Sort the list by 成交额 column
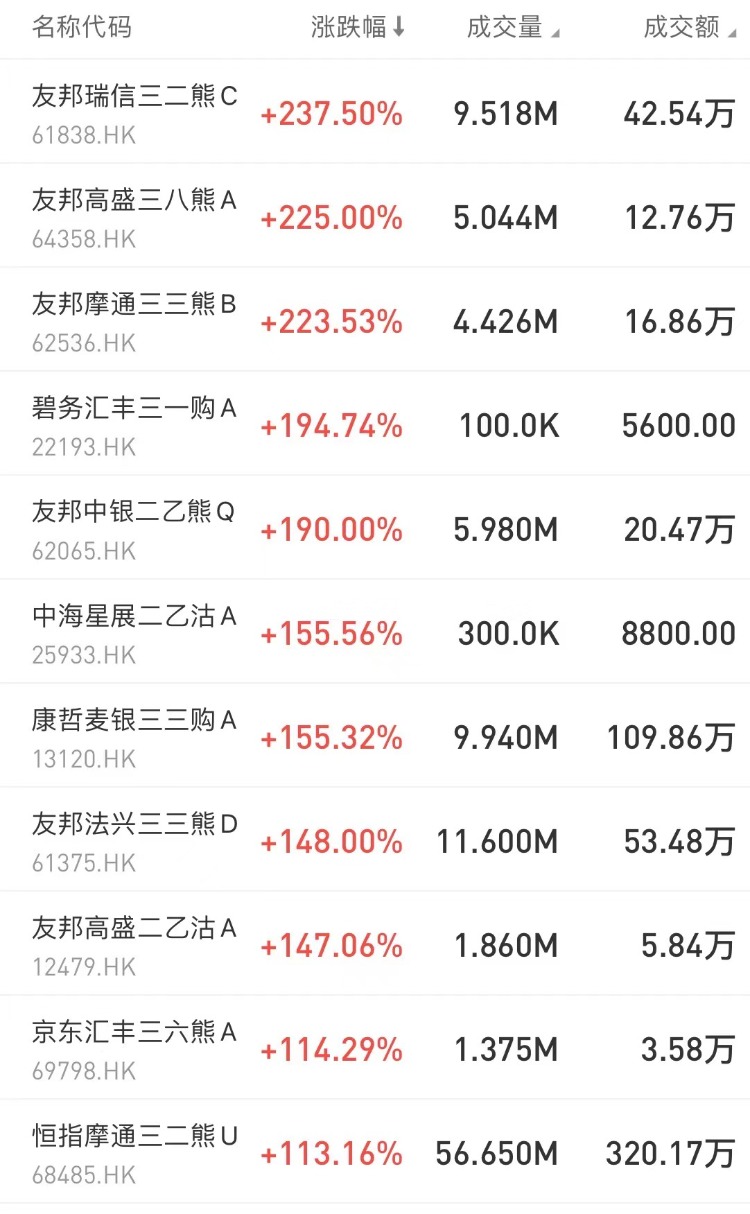Screen dimensions: 750x1214 688,27
